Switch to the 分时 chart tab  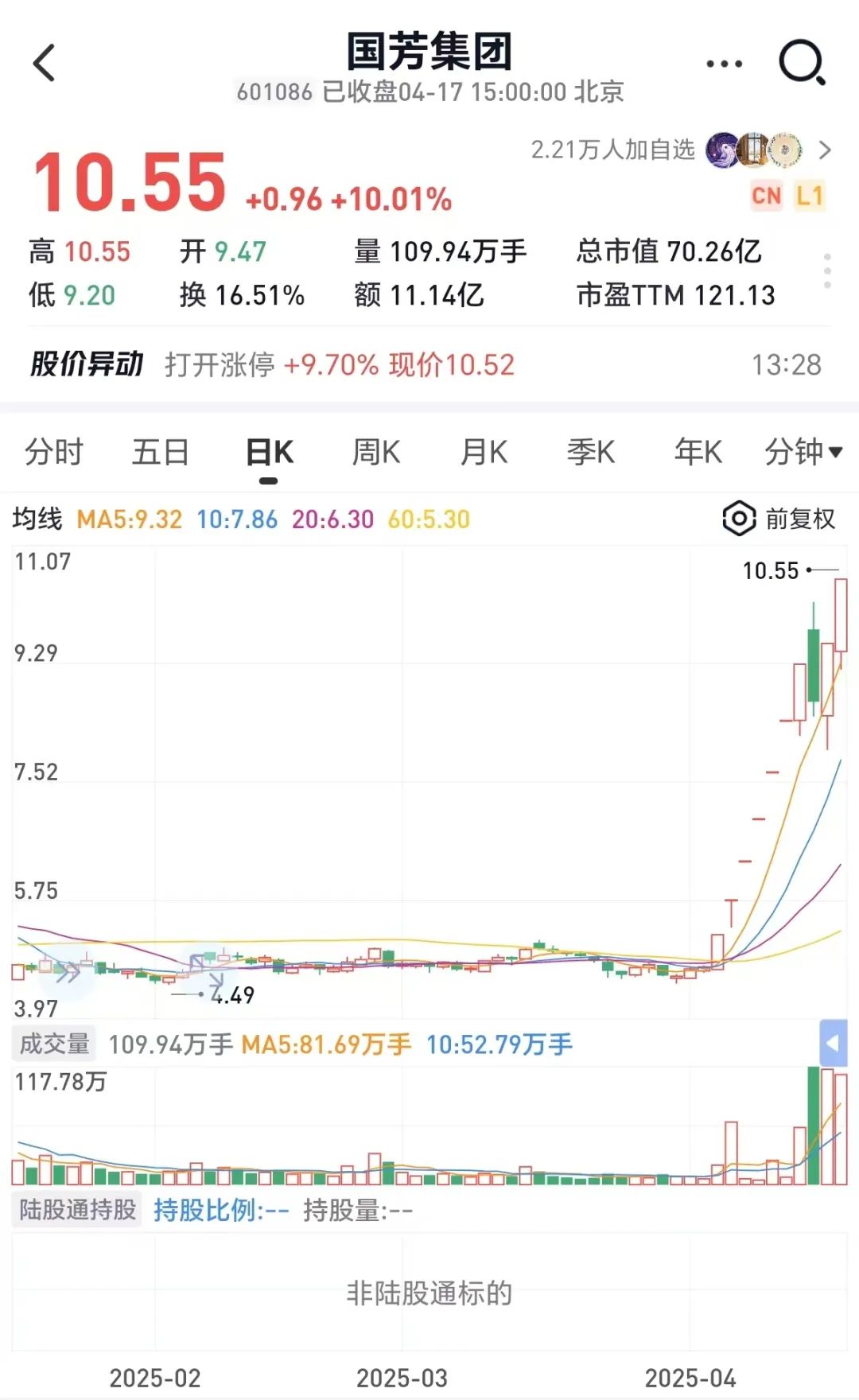coord(53,453)
